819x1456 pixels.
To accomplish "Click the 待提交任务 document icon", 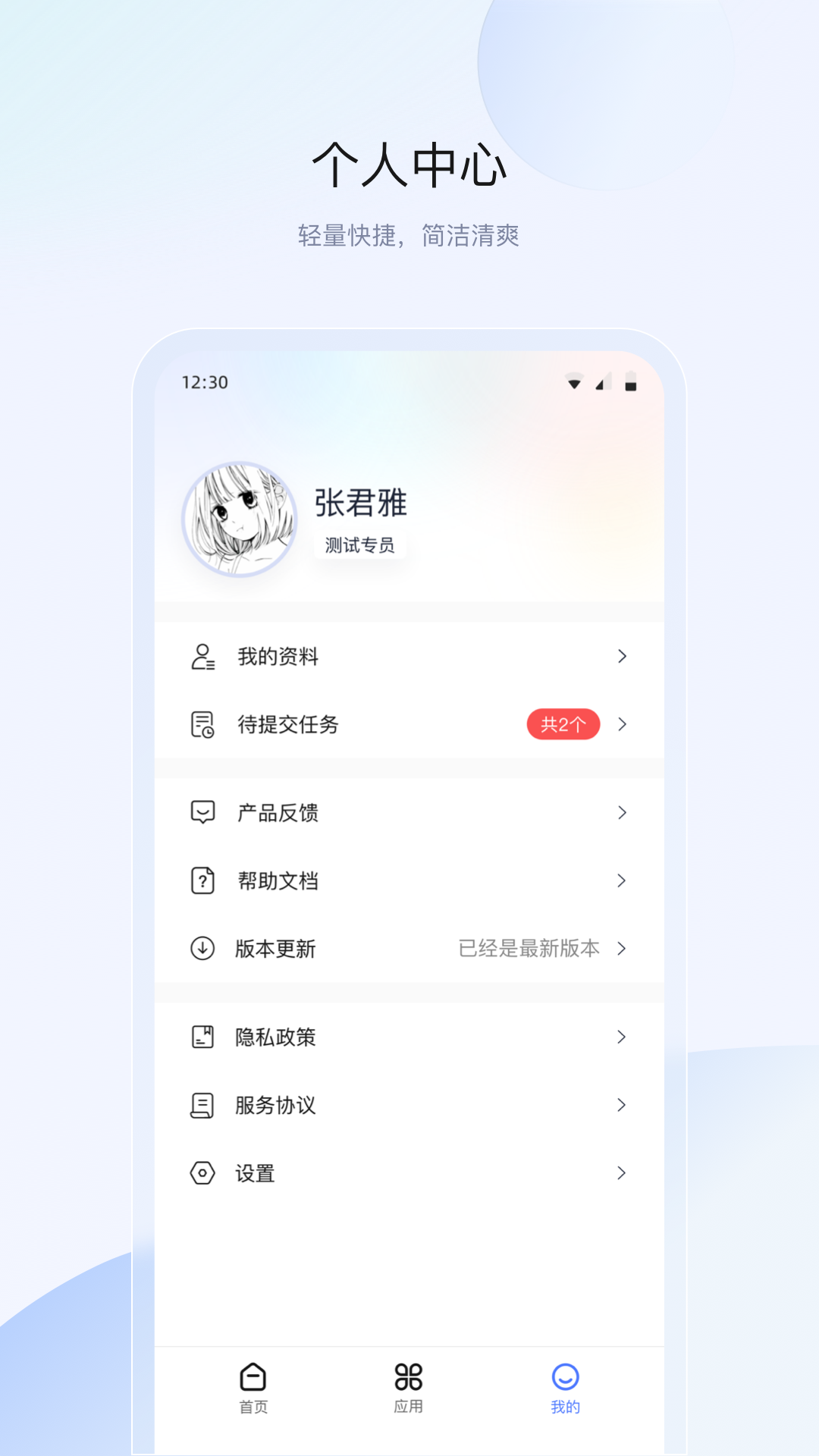I will (x=202, y=725).
